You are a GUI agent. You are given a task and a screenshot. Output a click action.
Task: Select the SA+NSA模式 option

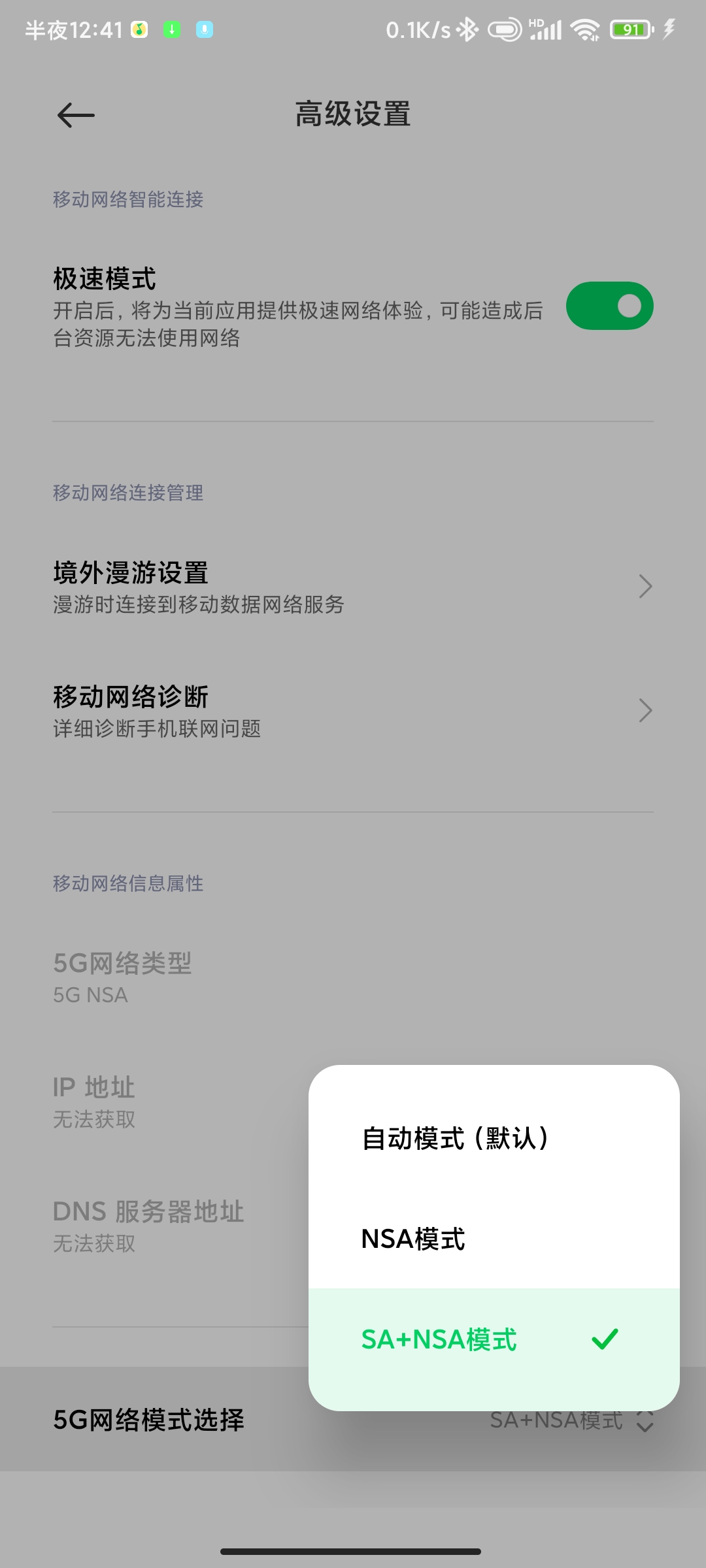(x=494, y=1339)
